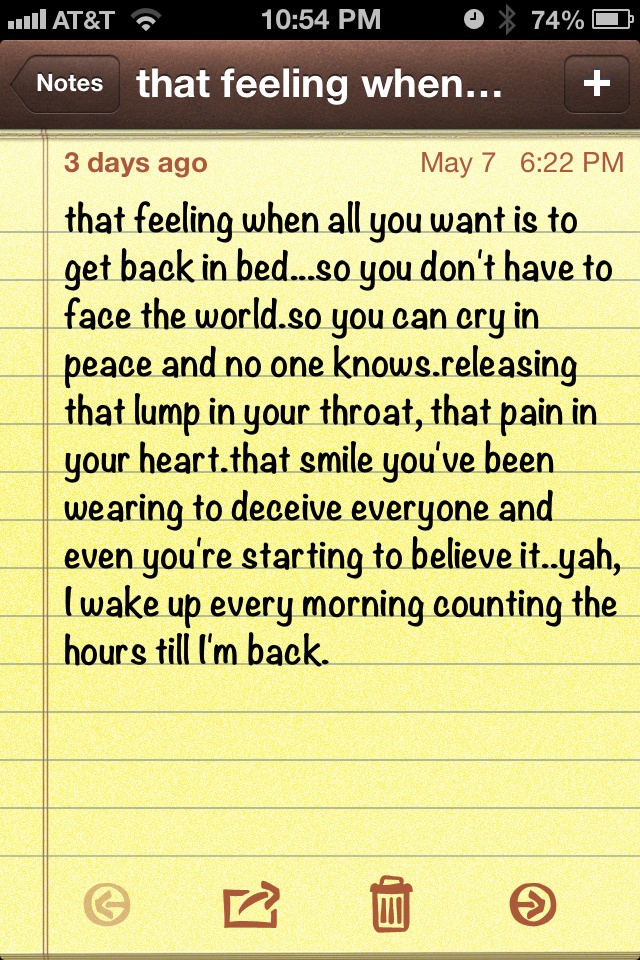Go back to the Notes list

click(x=66, y=84)
